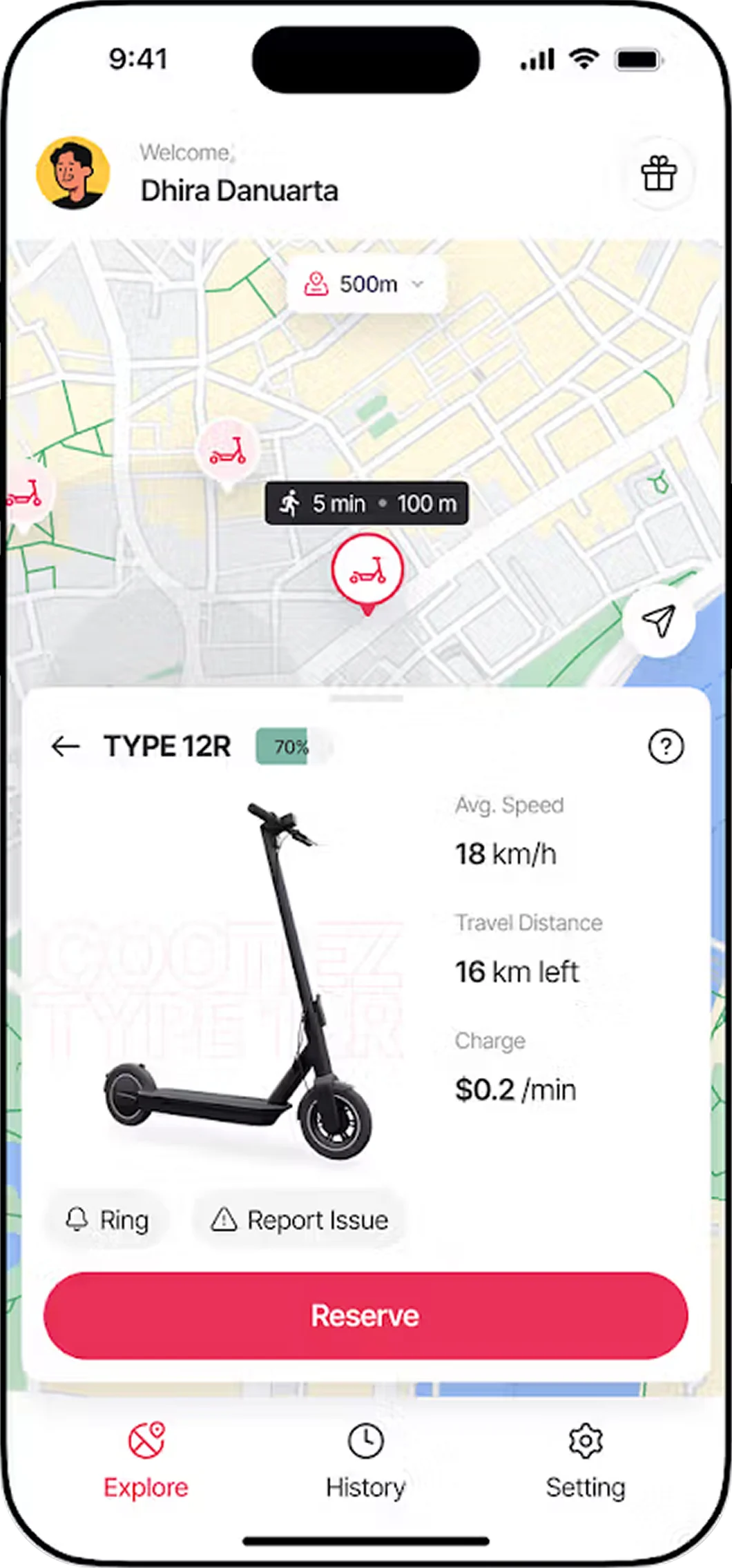Viewport: 732px width, 1568px height.
Task: Recenter map with the location arrow
Action: (x=658, y=620)
